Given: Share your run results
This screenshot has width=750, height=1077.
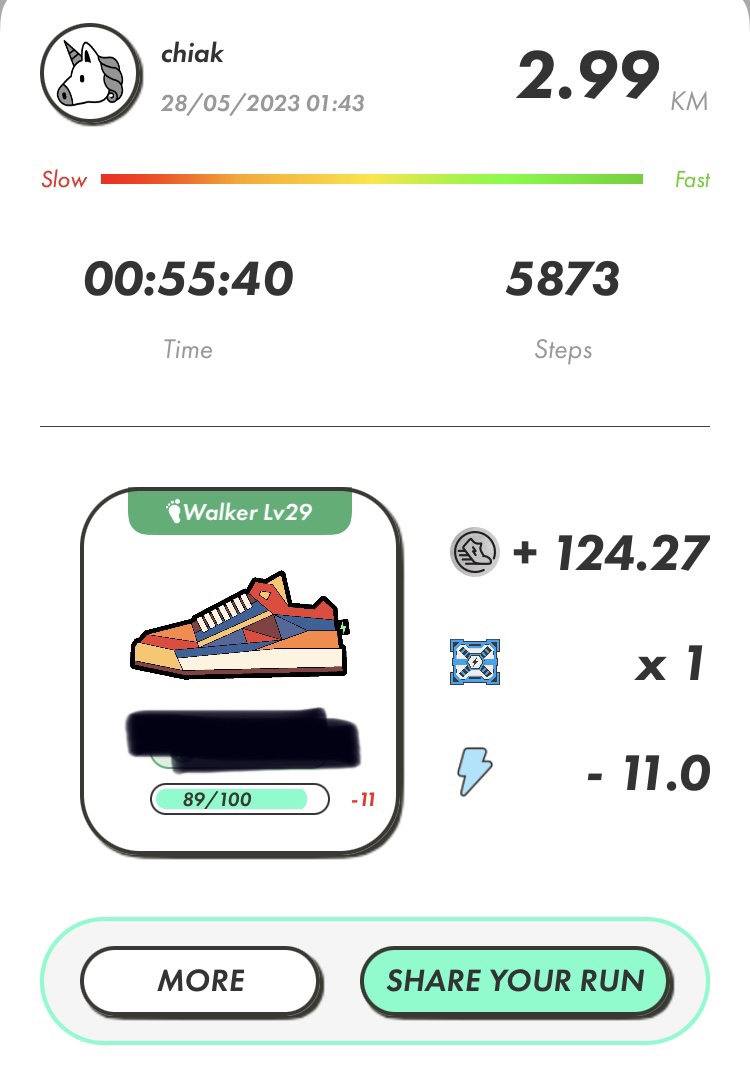Looking at the screenshot, I should (x=515, y=981).
